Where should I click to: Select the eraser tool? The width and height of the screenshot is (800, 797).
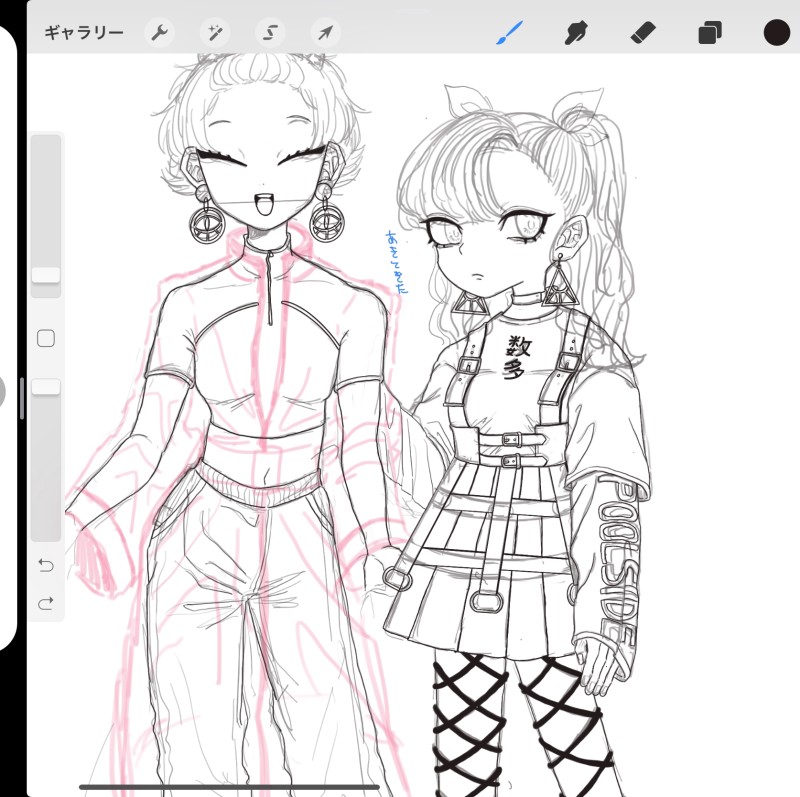642,33
